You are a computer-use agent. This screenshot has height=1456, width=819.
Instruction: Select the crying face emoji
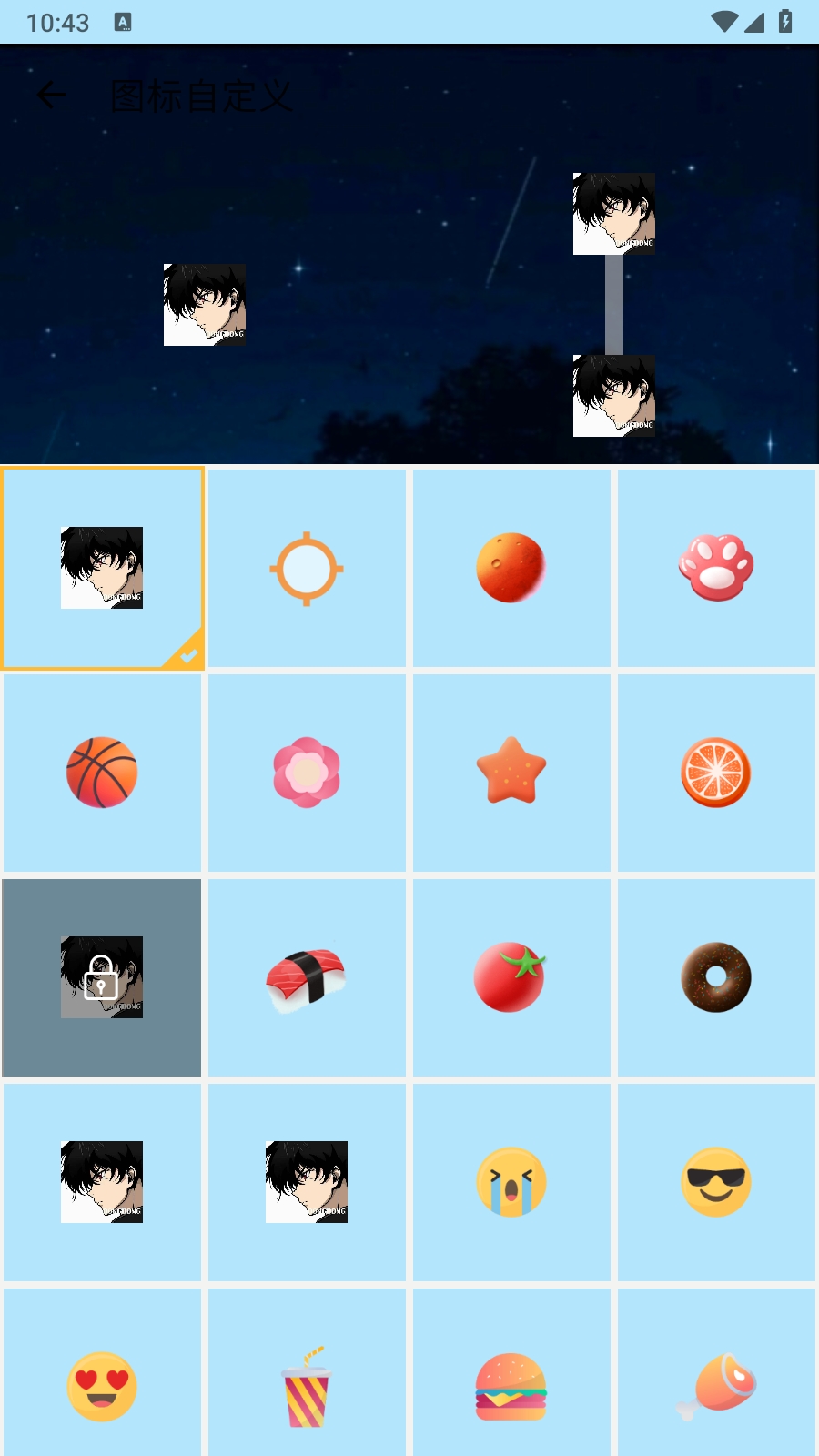pos(511,1182)
